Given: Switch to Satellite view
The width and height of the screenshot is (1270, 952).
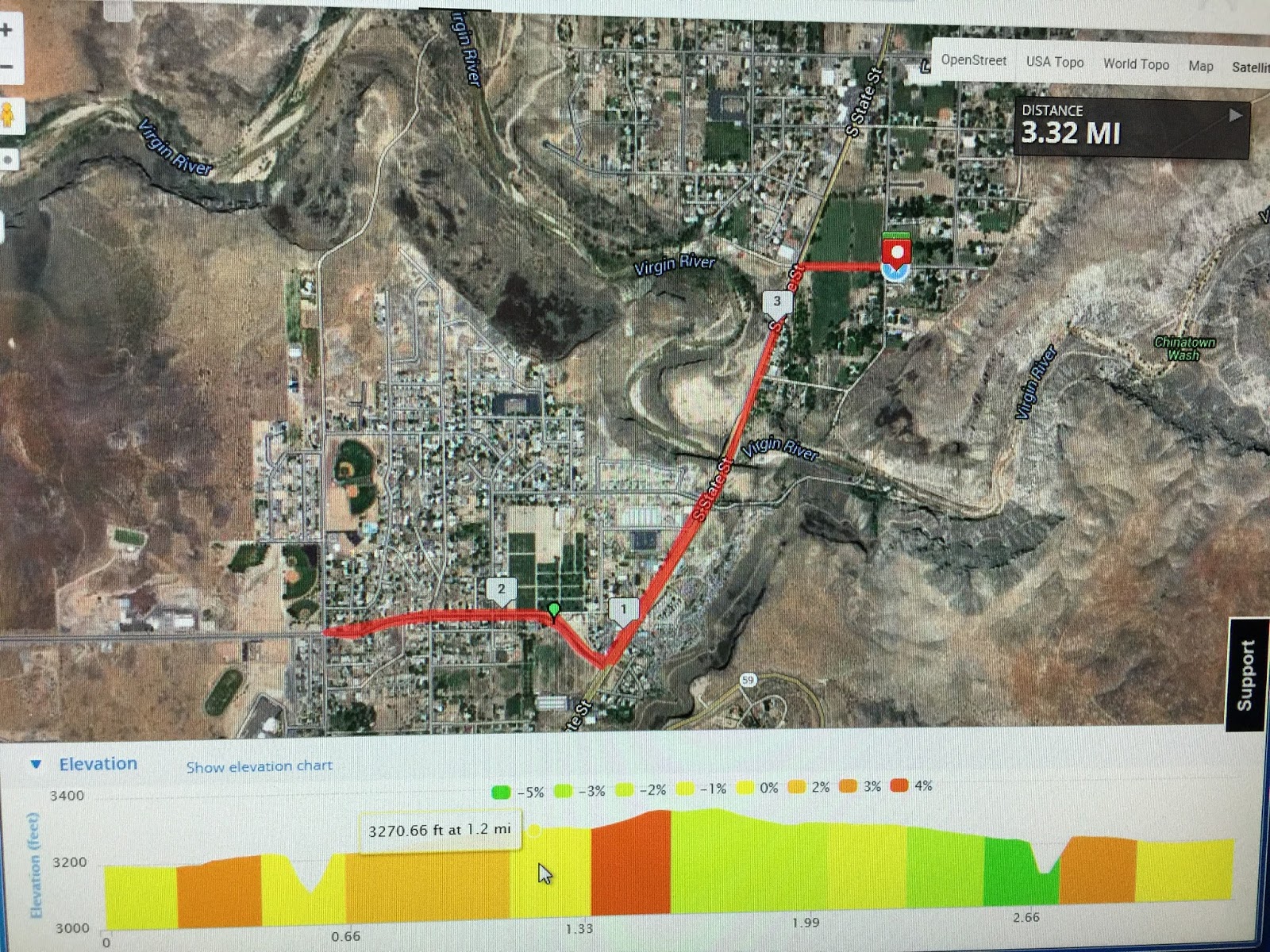Looking at the screenshot, I should point(1251,67).
